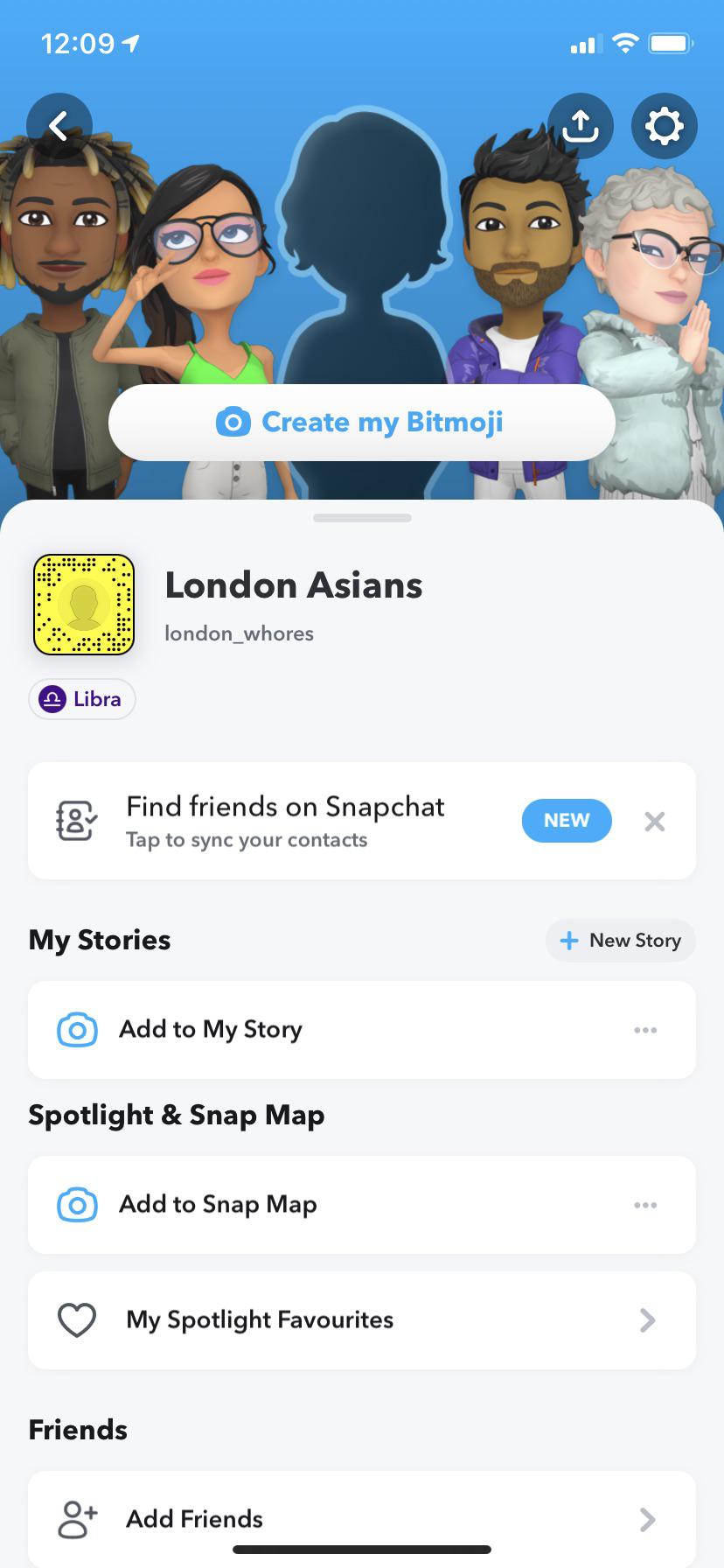Tap the contacts sync icon in Find friends card
The image size is (724, 1568).
coord(76,821)
